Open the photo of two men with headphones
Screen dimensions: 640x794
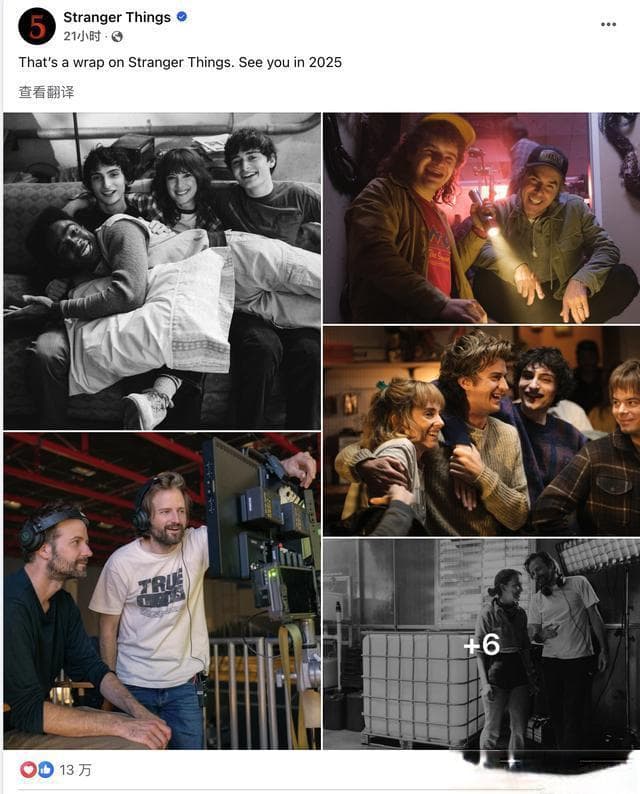point(162,590)
